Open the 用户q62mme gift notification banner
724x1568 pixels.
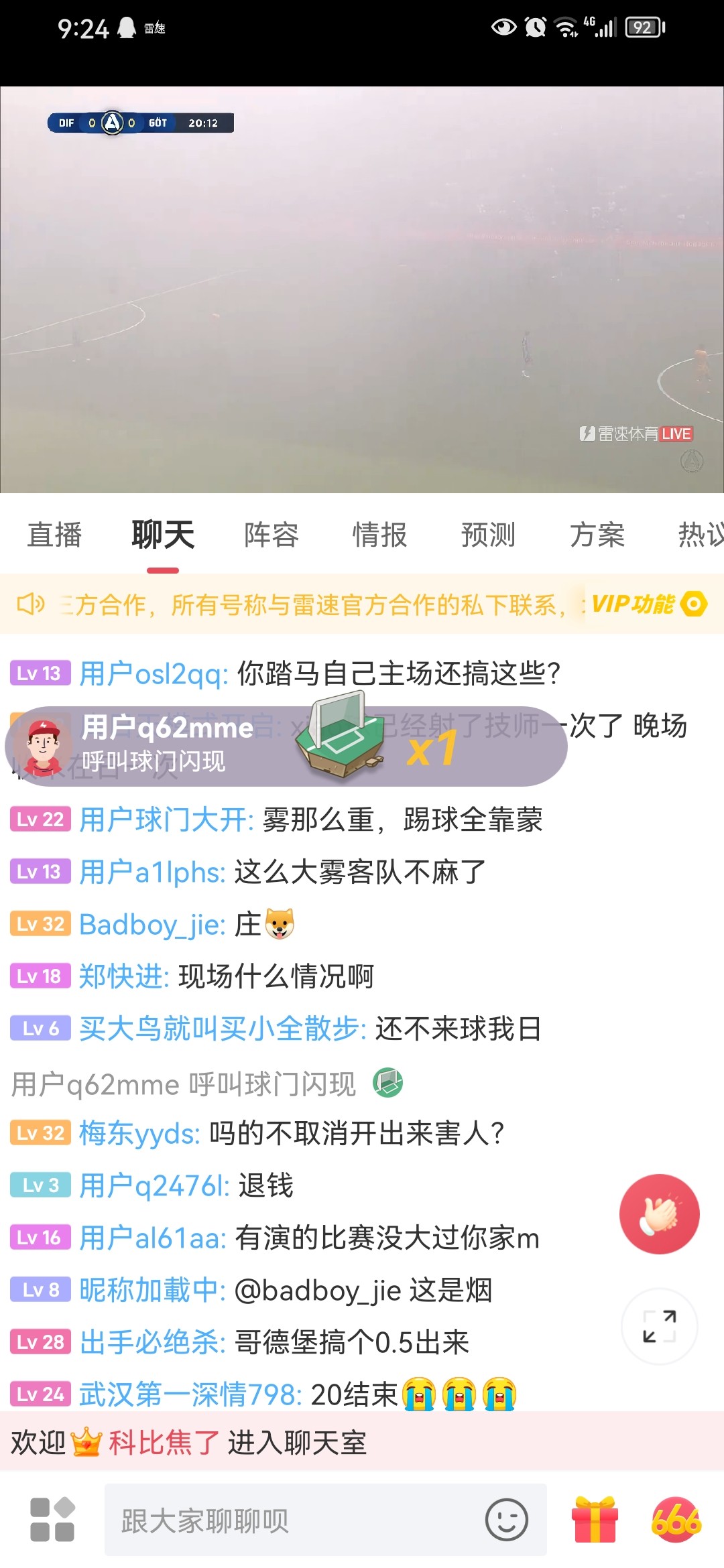coord(286,746)
